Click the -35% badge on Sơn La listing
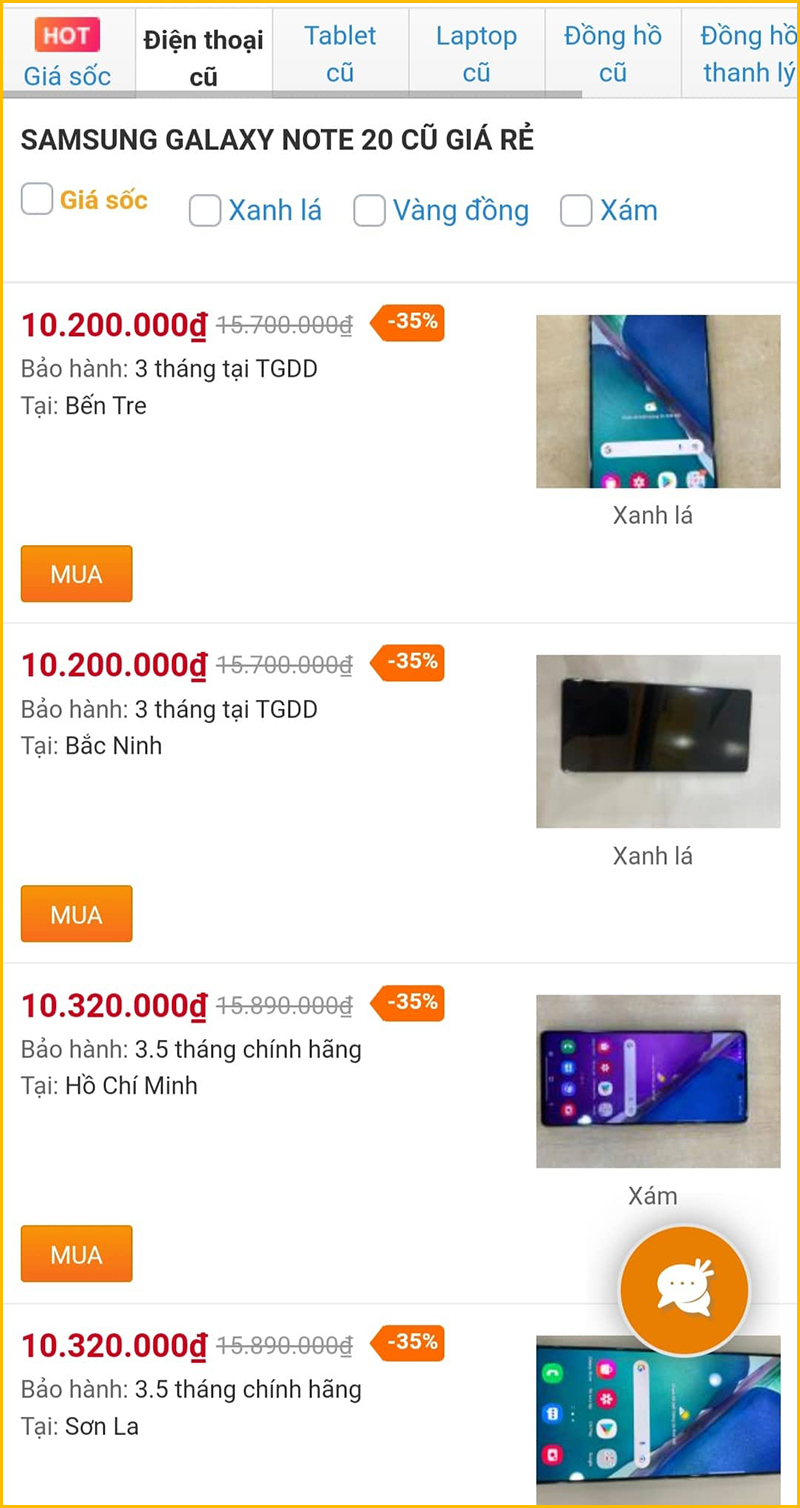The height and width of the screenshot is (1508, 800). click(406, 1343)
